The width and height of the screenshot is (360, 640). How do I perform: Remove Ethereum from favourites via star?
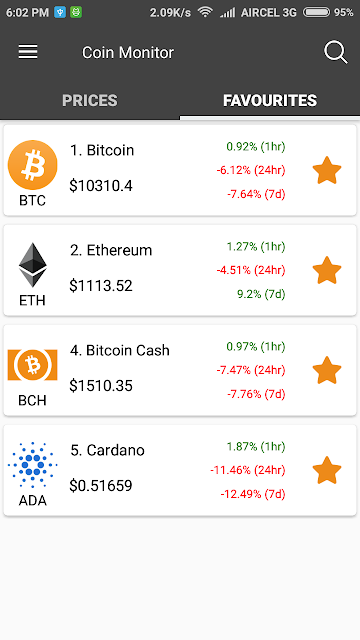click(327, 270)
